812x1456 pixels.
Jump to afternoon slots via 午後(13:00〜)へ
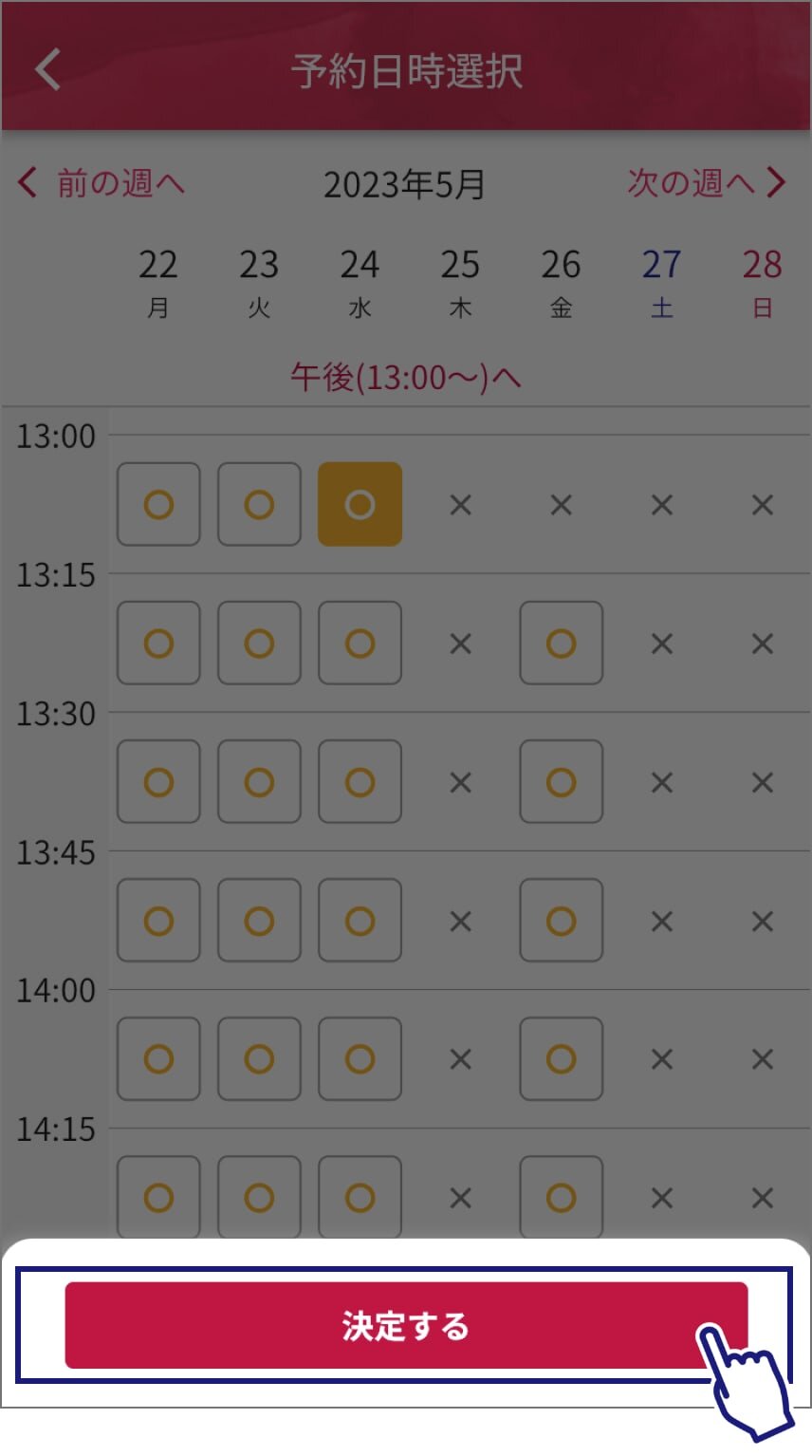[406, 378]
